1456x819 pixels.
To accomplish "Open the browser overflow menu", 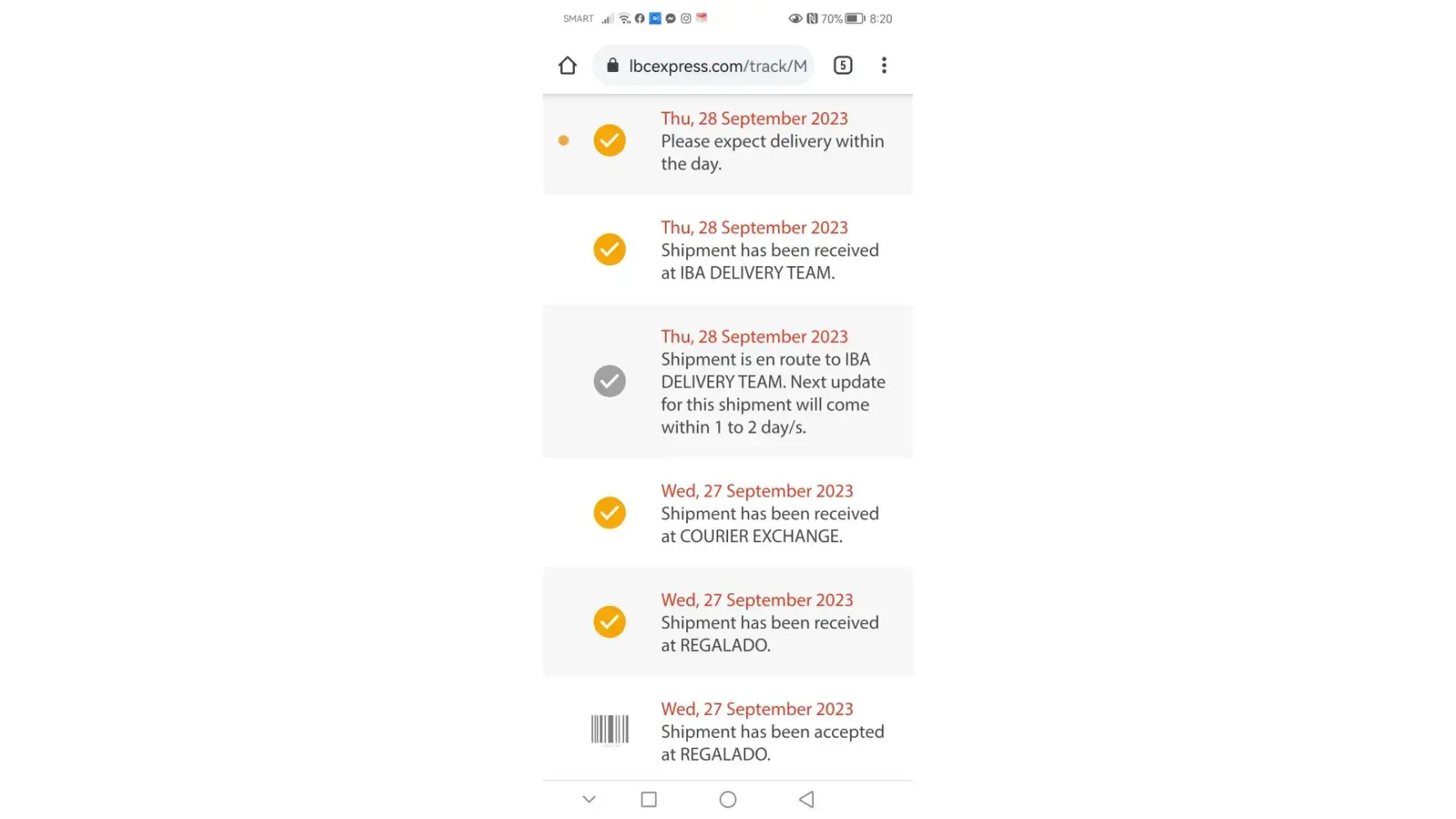I will tap(884, 66).
